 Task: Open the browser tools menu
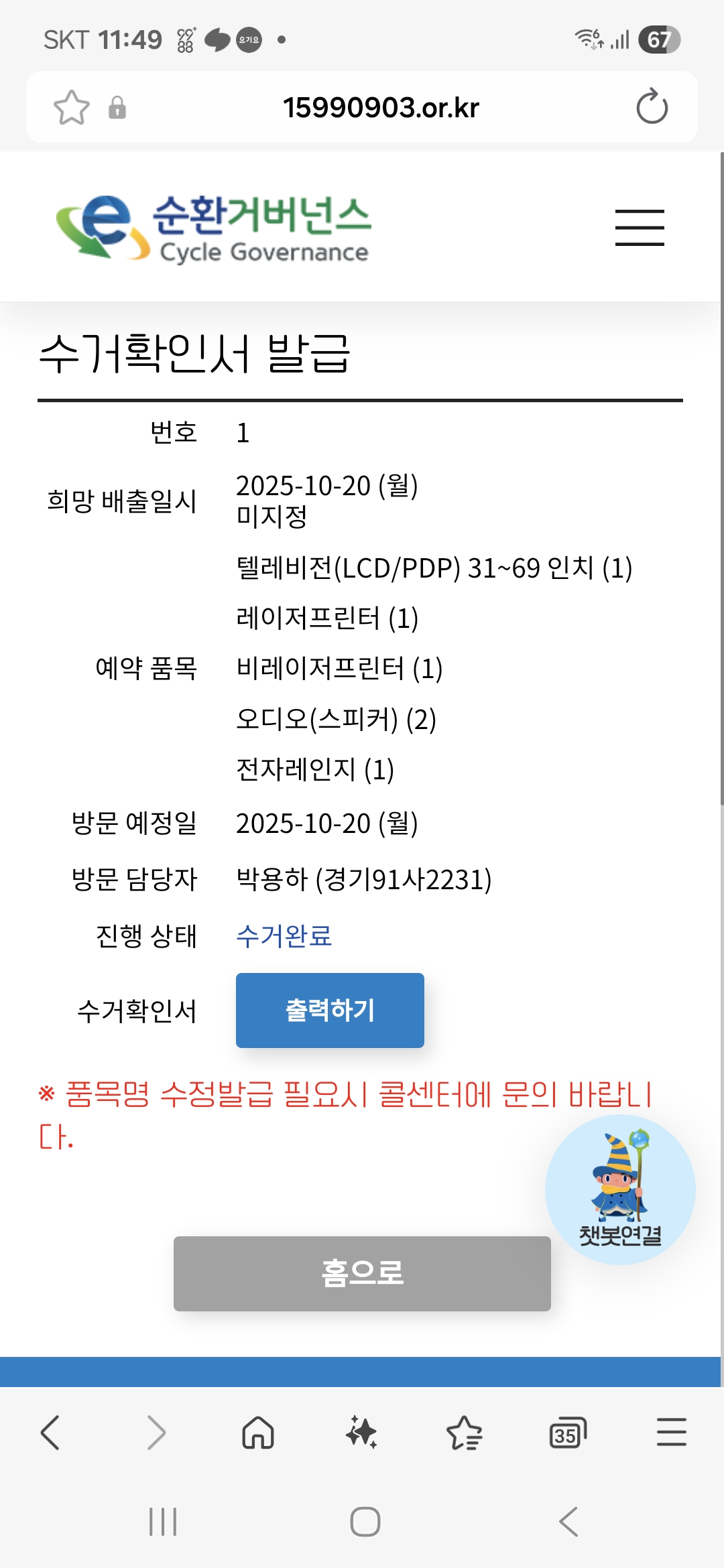(x=671, y=1433)
